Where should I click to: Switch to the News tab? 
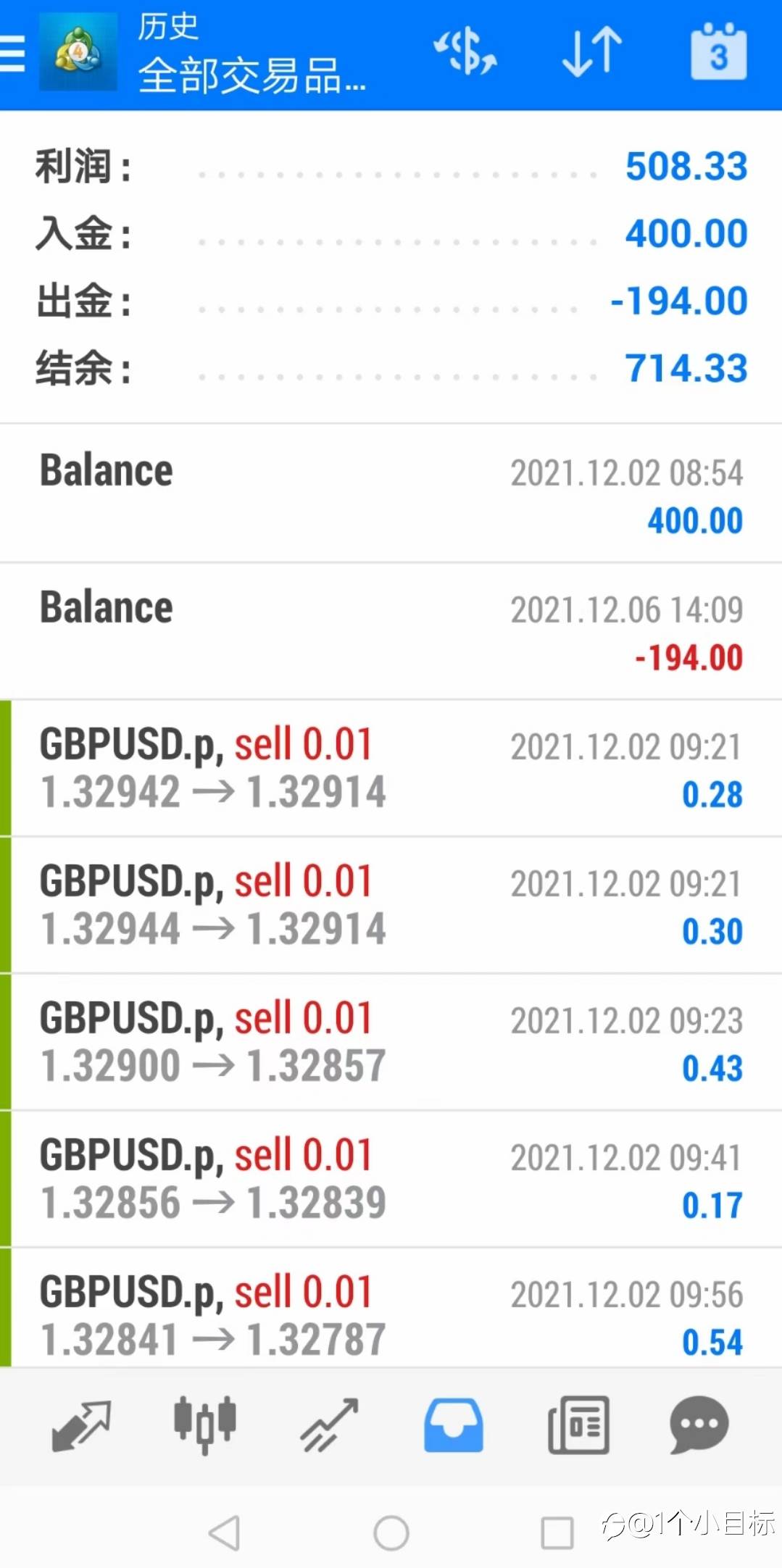click(x=578, y=1425)
